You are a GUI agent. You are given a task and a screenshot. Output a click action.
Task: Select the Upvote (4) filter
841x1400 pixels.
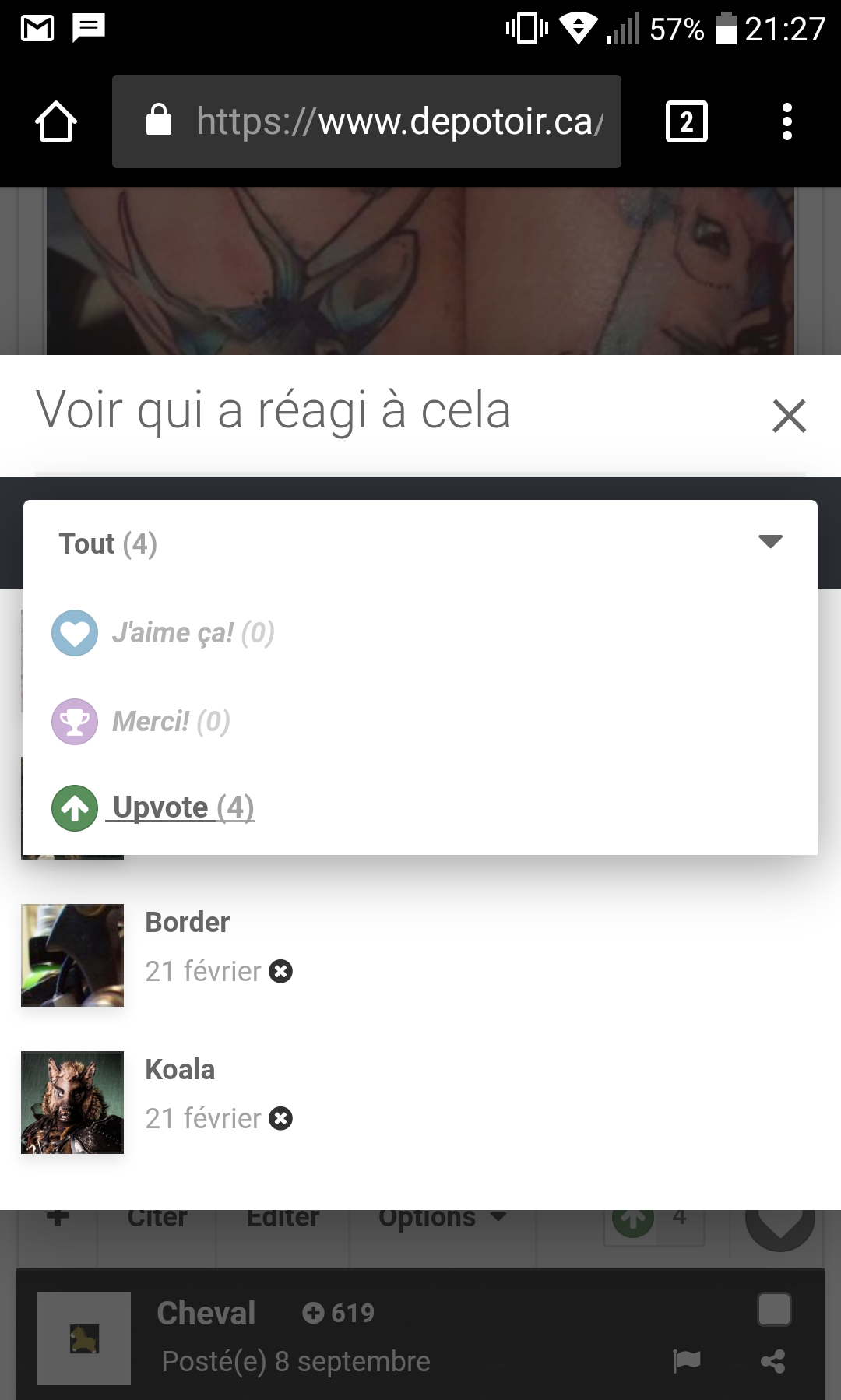tap(153, 807)
